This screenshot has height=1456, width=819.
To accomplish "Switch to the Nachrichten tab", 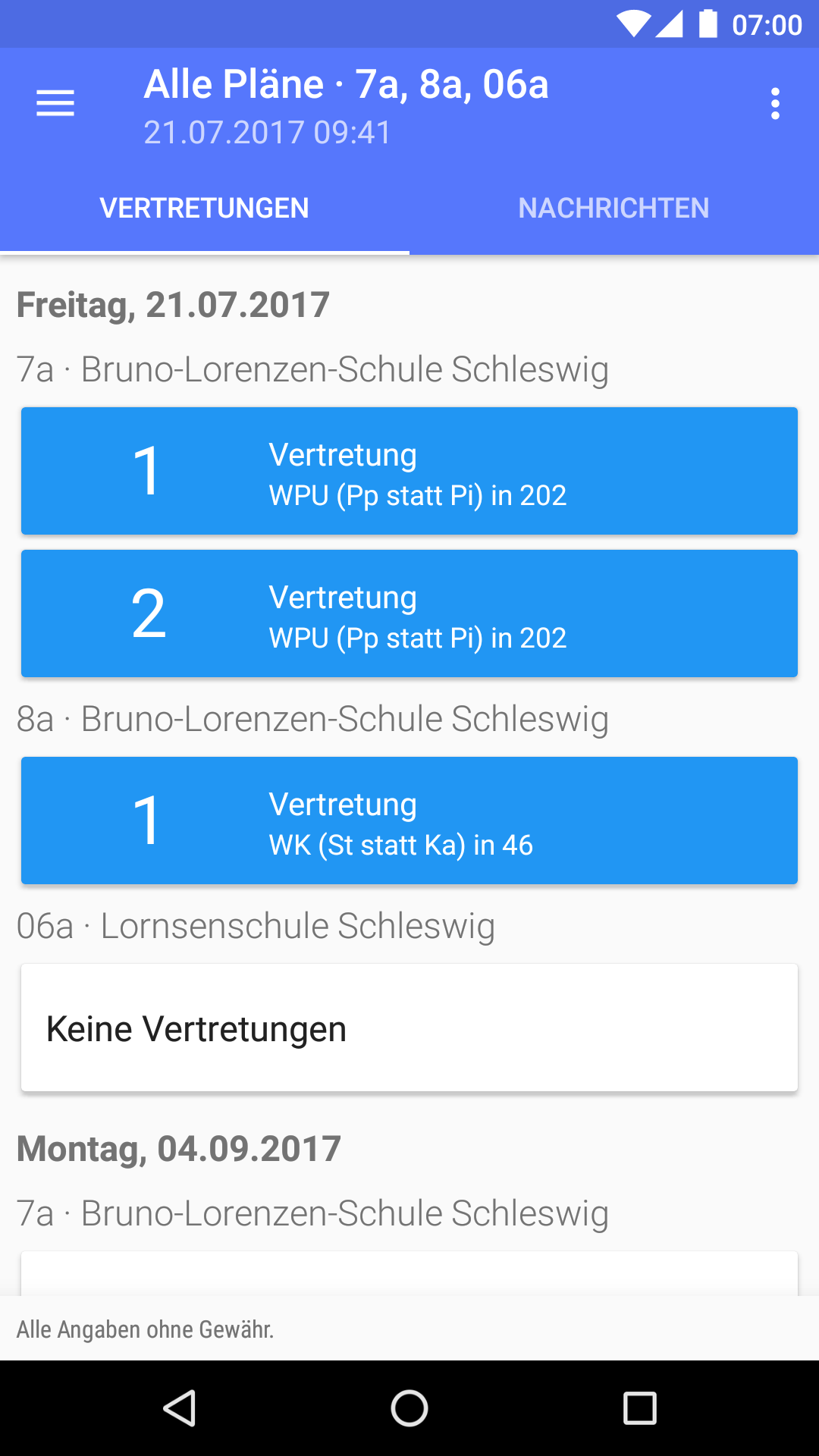I will click(613, 209).
